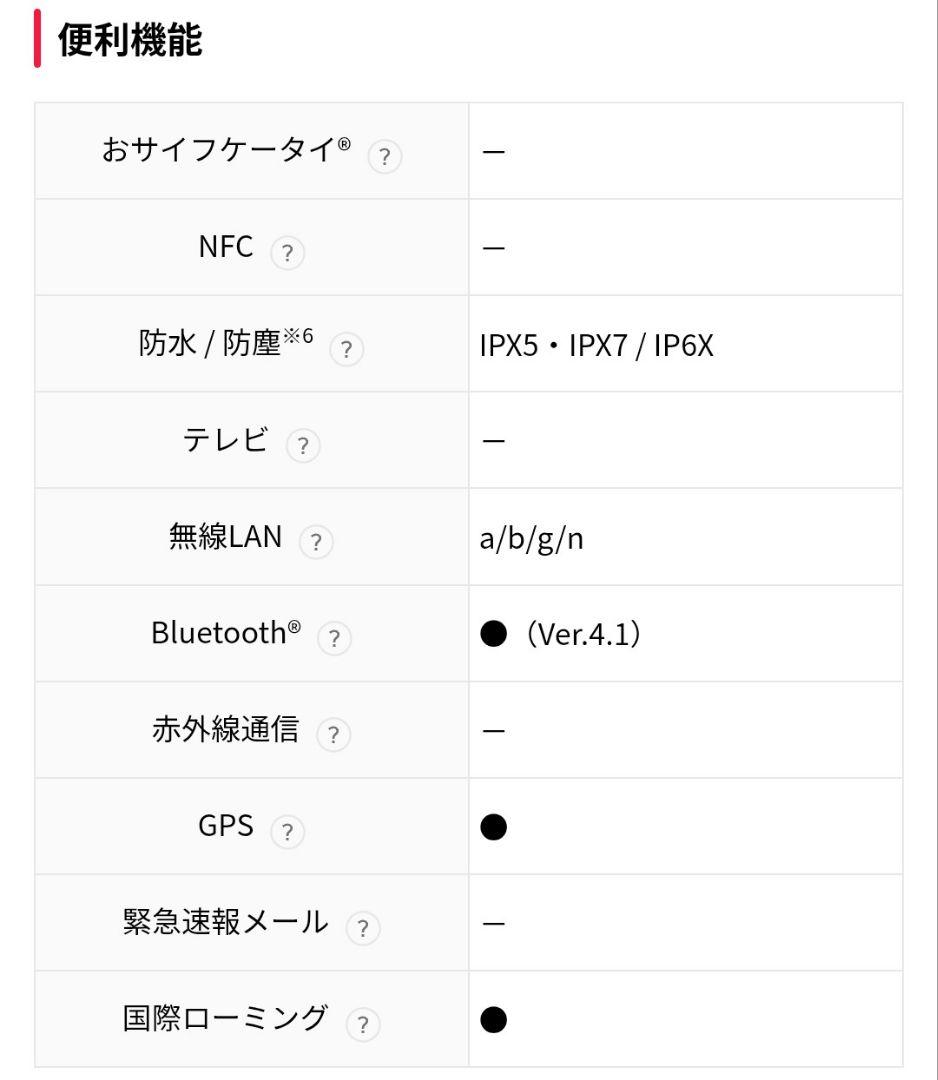
Task: Click the 国際ローミング question mark icon
Action: click(361, 1024)
